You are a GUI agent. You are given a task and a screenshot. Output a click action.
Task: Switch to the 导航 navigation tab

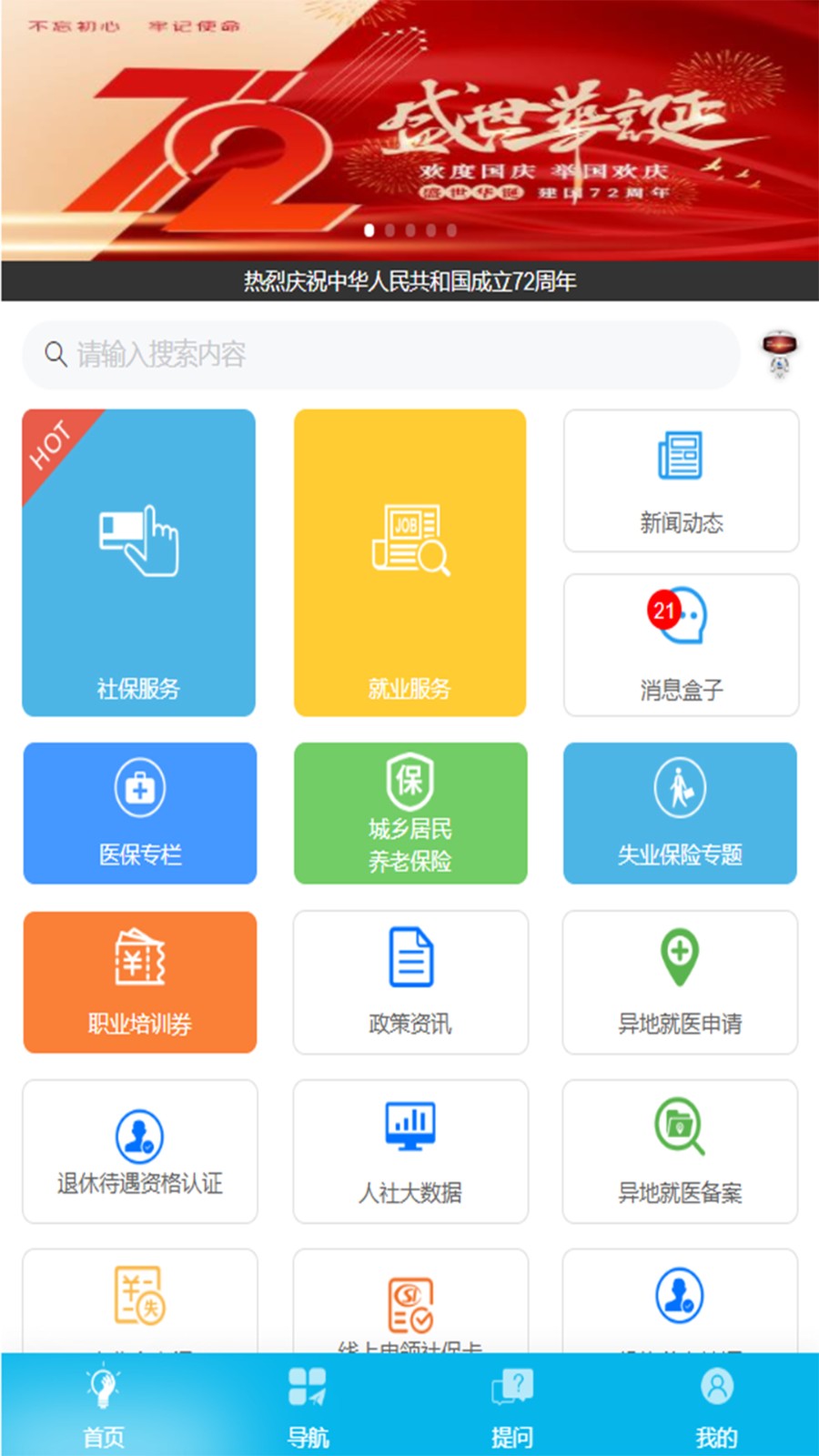pyautogui.click(x=307, y=1401)
